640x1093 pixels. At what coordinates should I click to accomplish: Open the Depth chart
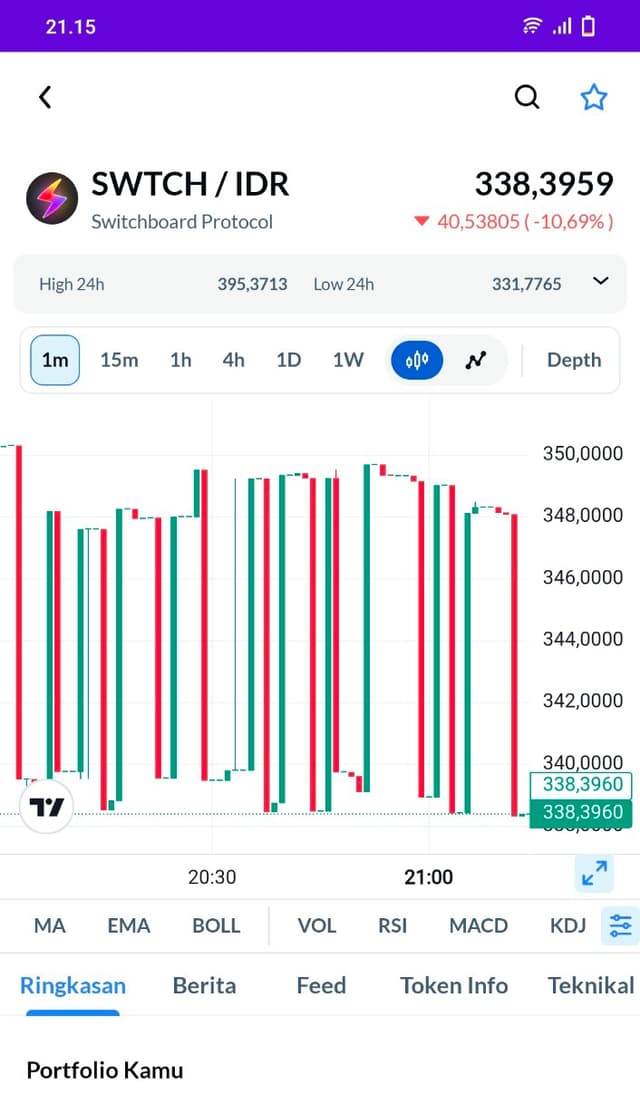coord(574,360)
